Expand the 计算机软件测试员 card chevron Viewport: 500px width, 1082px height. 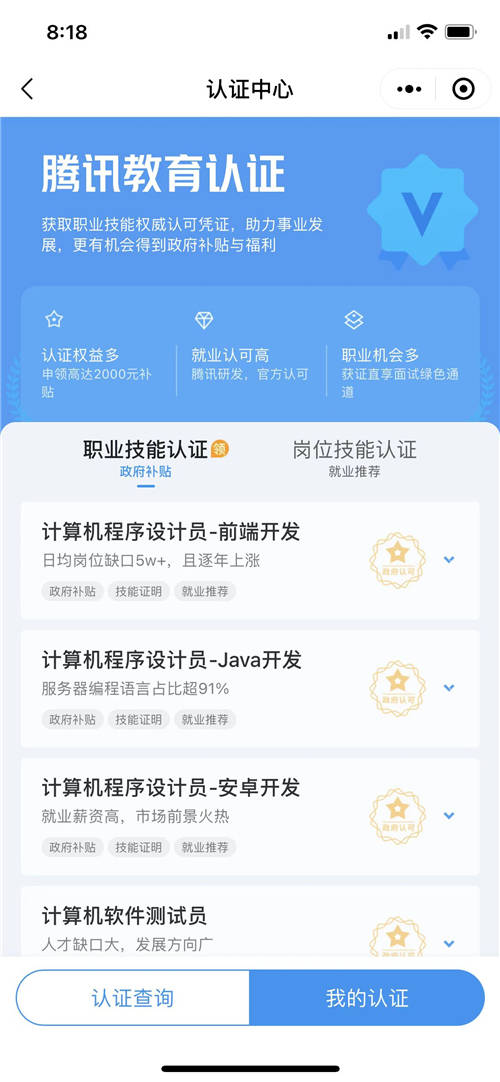449,943
